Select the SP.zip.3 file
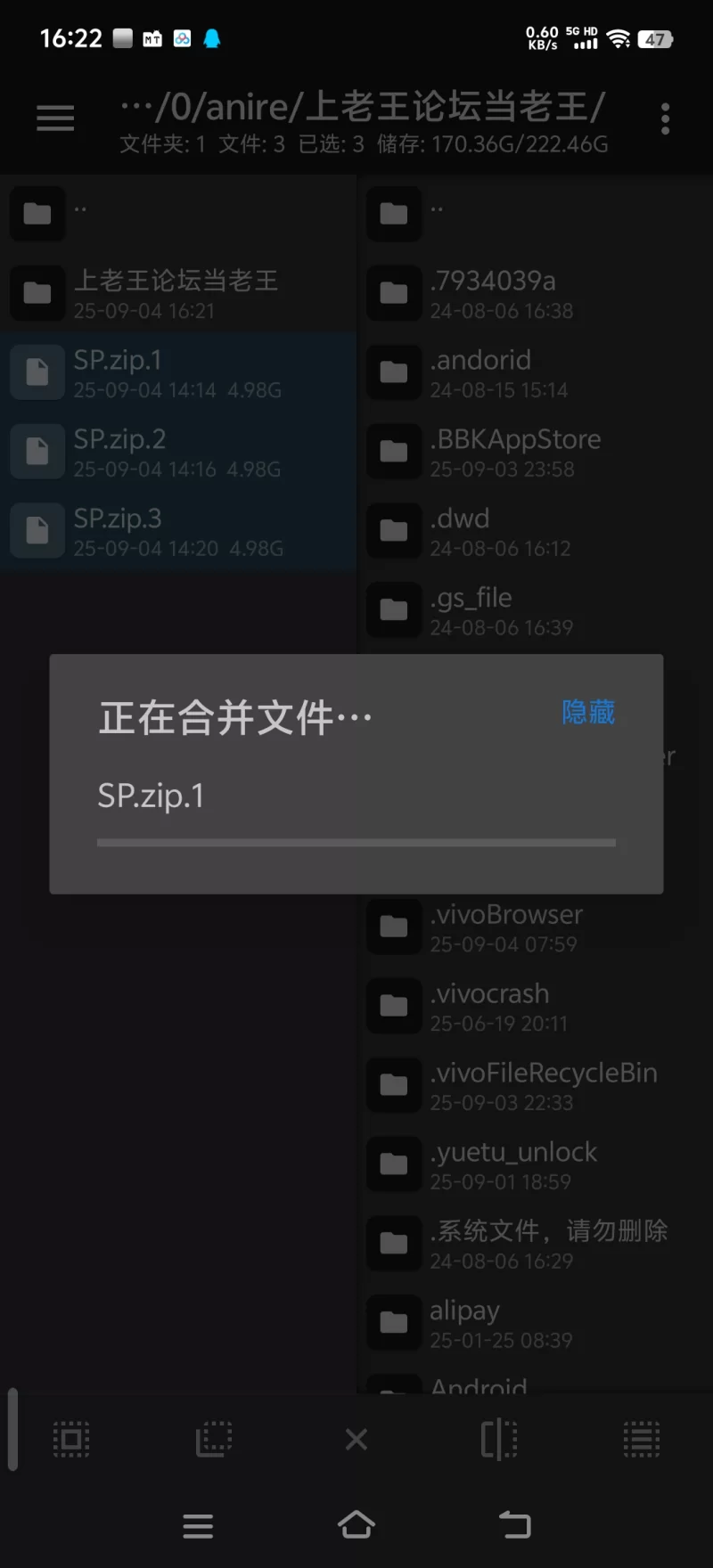The height and width of the screenshot is (1568, 713). [x=178, y=531]
